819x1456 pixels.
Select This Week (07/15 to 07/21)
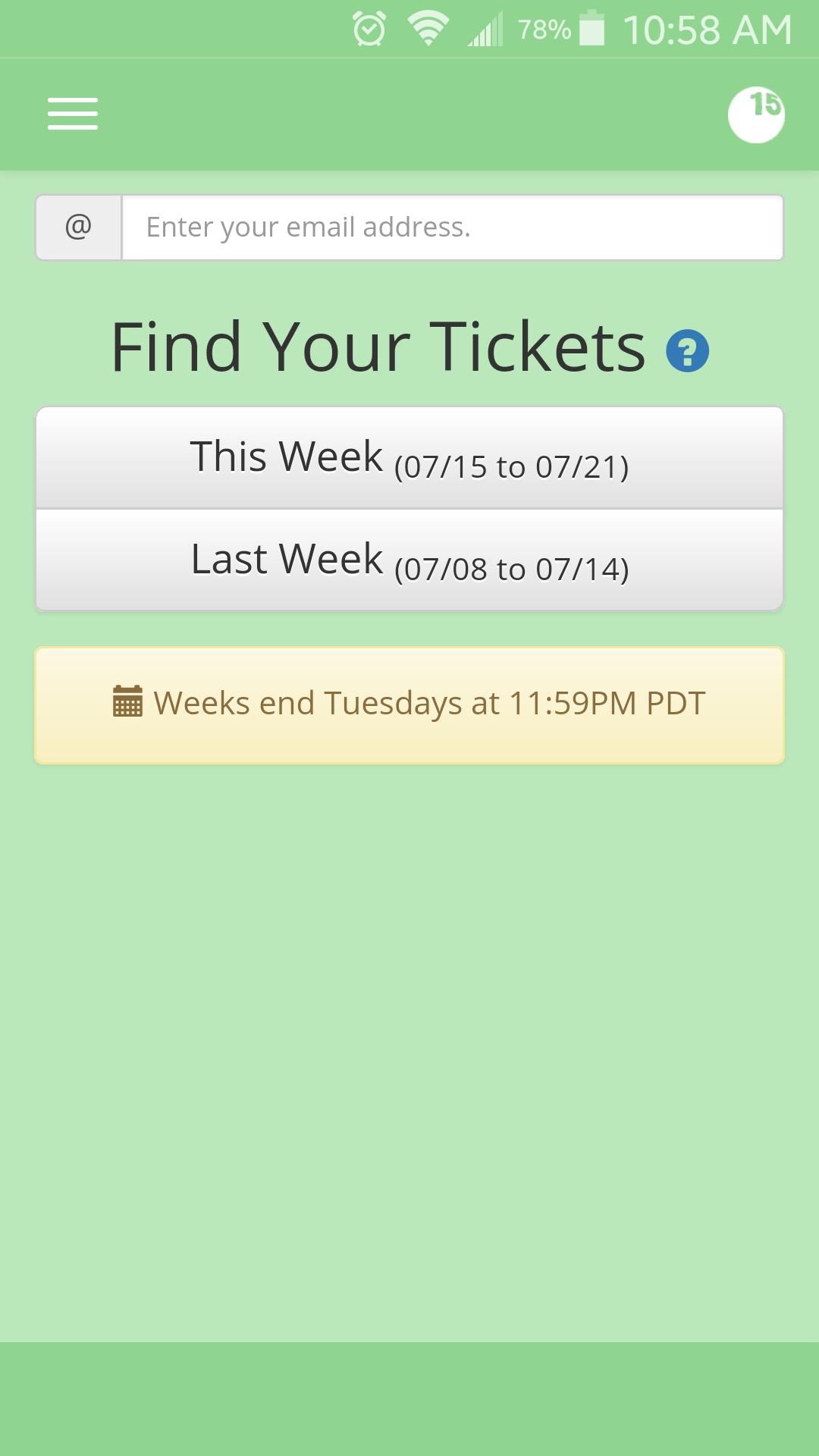click(409, 458)
